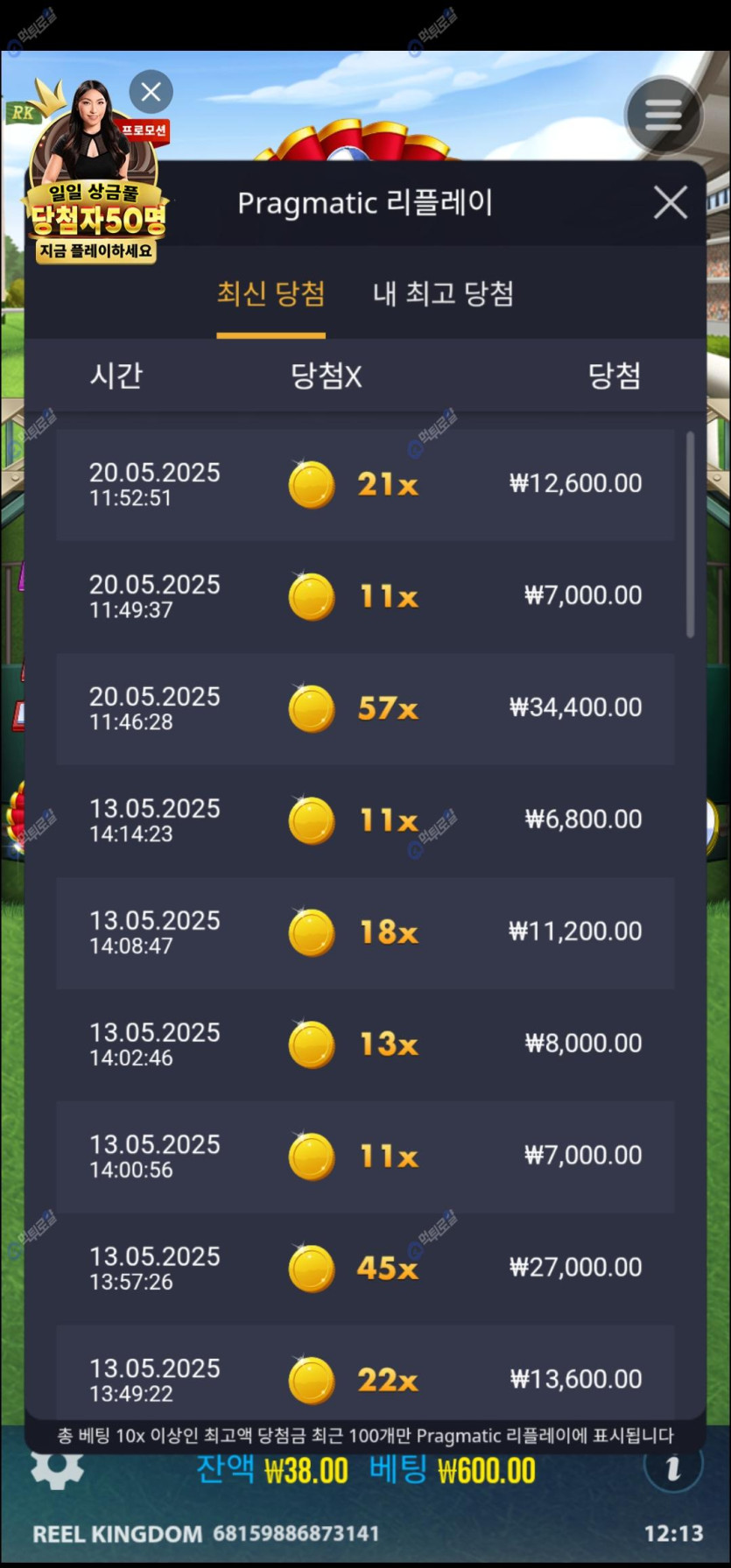The width and height of the screenshot is (731, 1568).
Task: Open the 13x replay worth ₩8,000.00
Action: [x=365, y=1044]
